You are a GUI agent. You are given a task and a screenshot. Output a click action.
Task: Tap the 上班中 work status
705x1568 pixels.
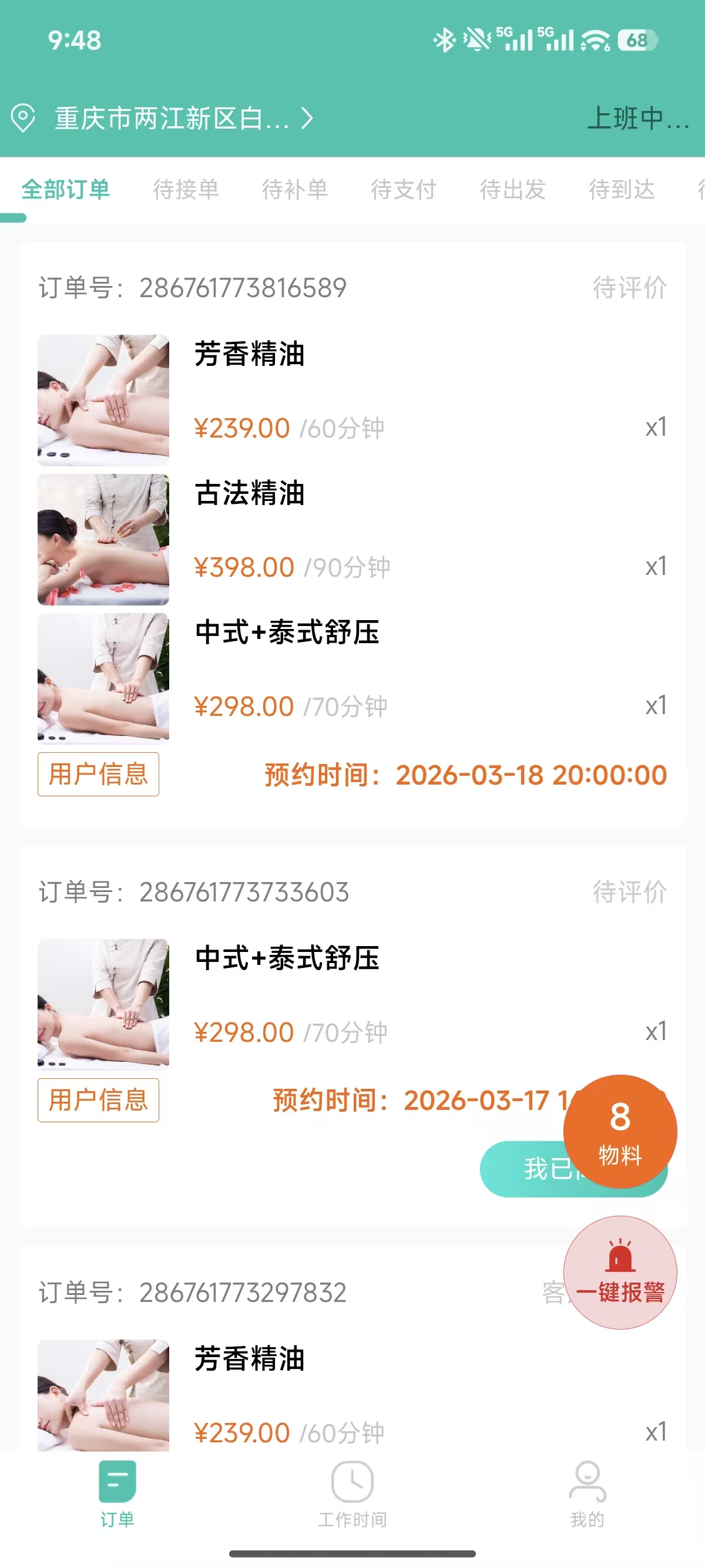pos(636,118)
